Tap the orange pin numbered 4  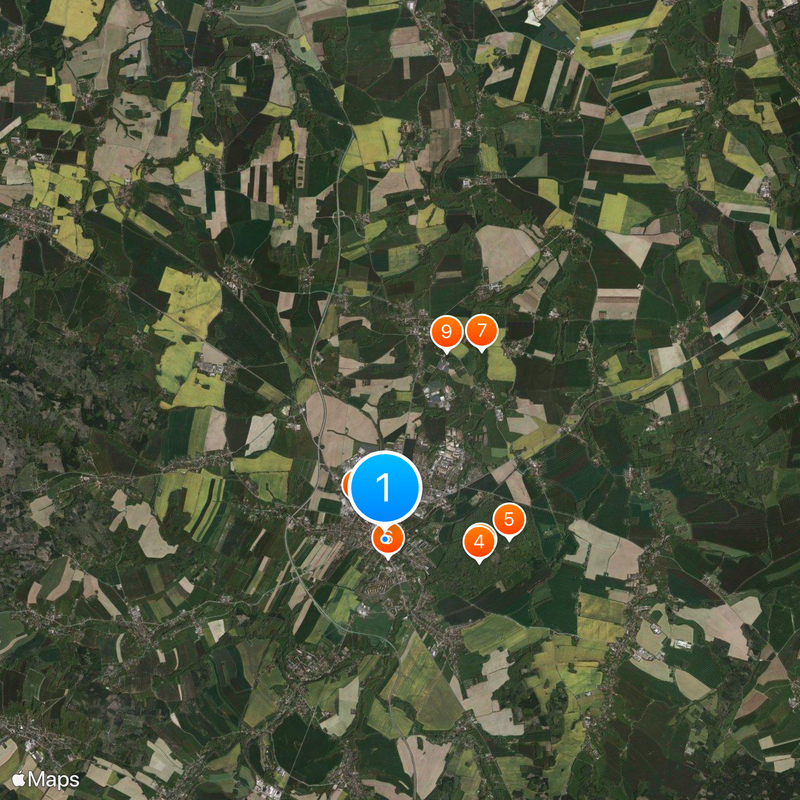pos(480,543)
